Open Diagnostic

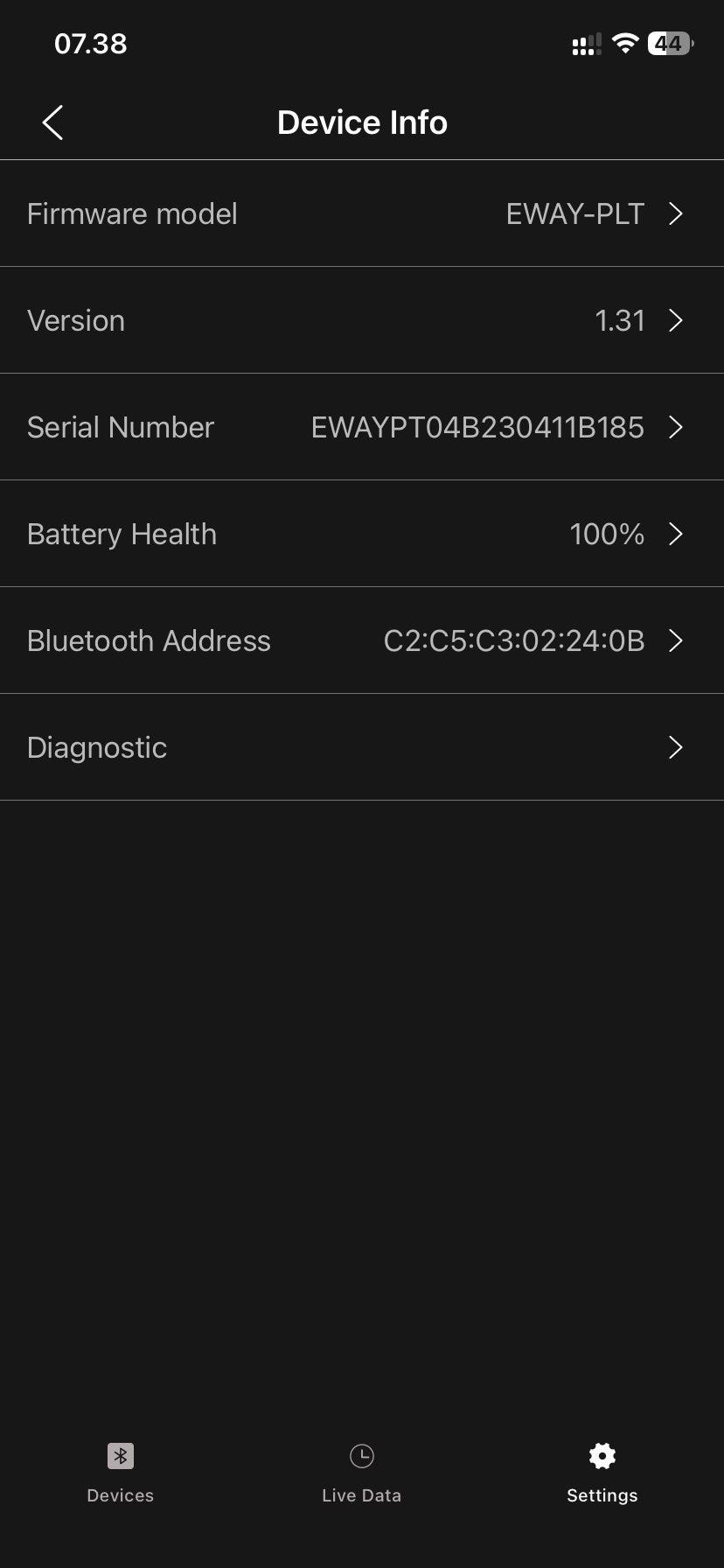point(362,747)
